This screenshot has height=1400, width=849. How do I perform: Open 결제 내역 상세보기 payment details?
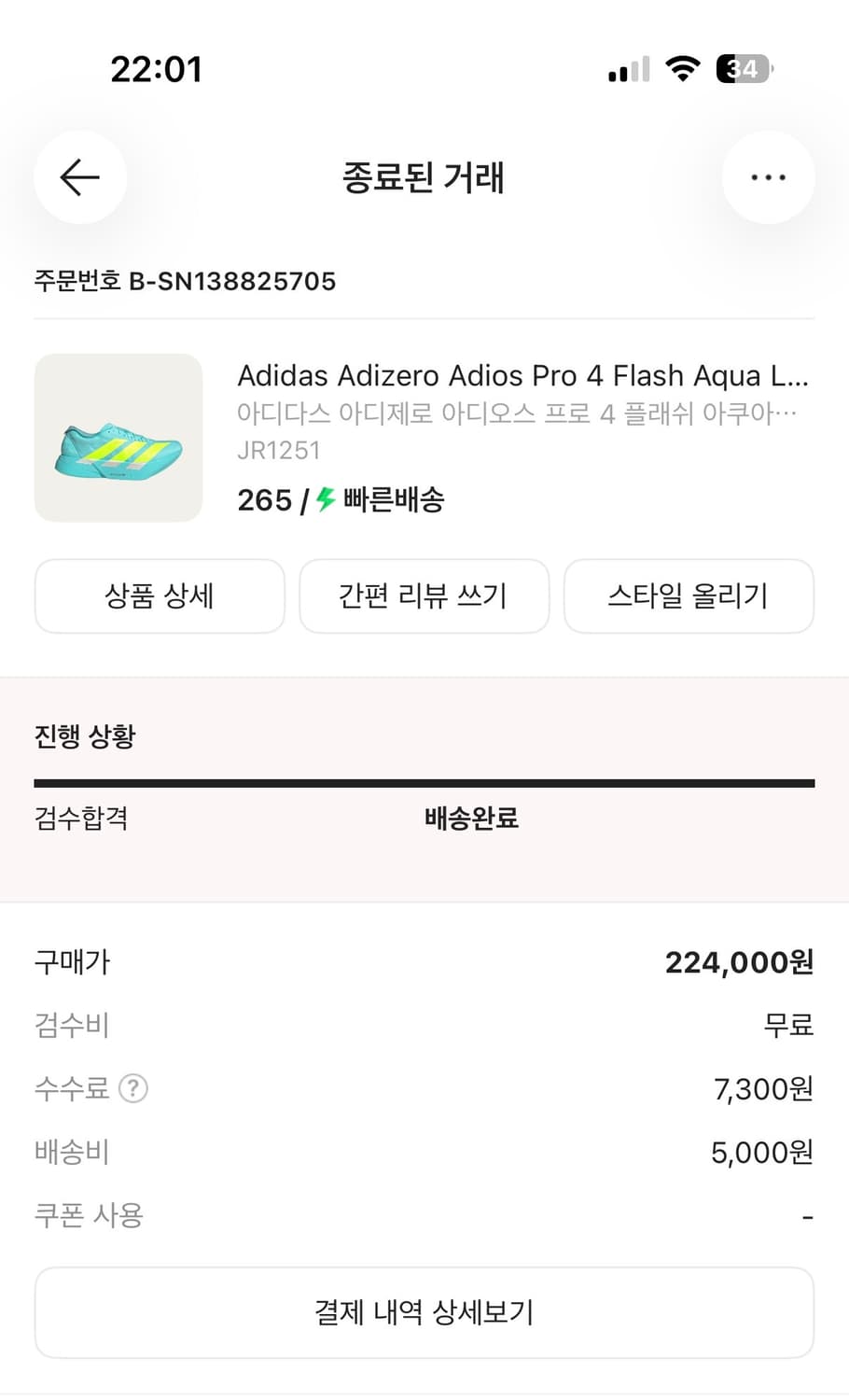tap(424, 1312)
